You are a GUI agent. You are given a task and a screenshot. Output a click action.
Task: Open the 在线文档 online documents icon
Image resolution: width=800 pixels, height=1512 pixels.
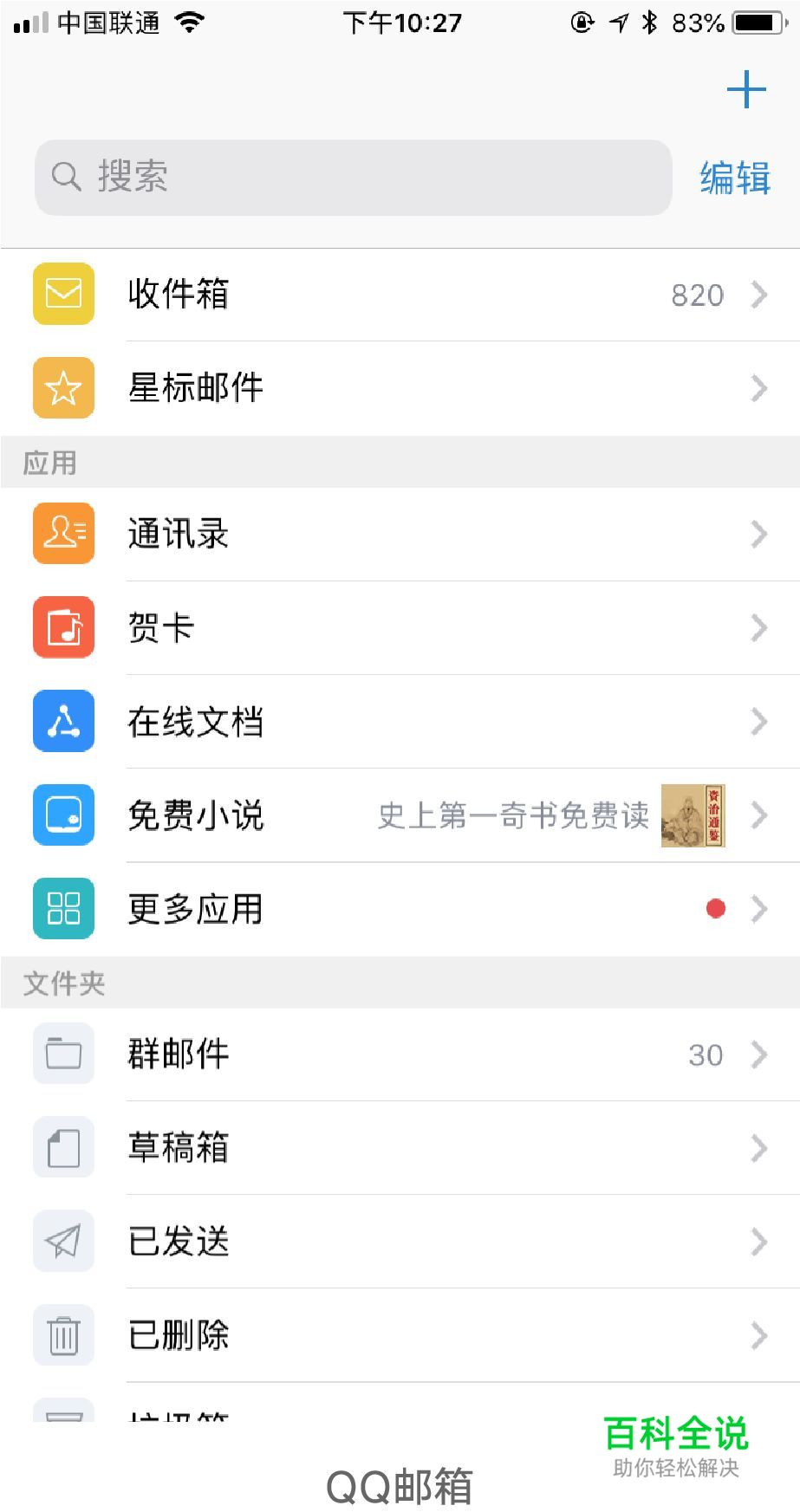62,722
